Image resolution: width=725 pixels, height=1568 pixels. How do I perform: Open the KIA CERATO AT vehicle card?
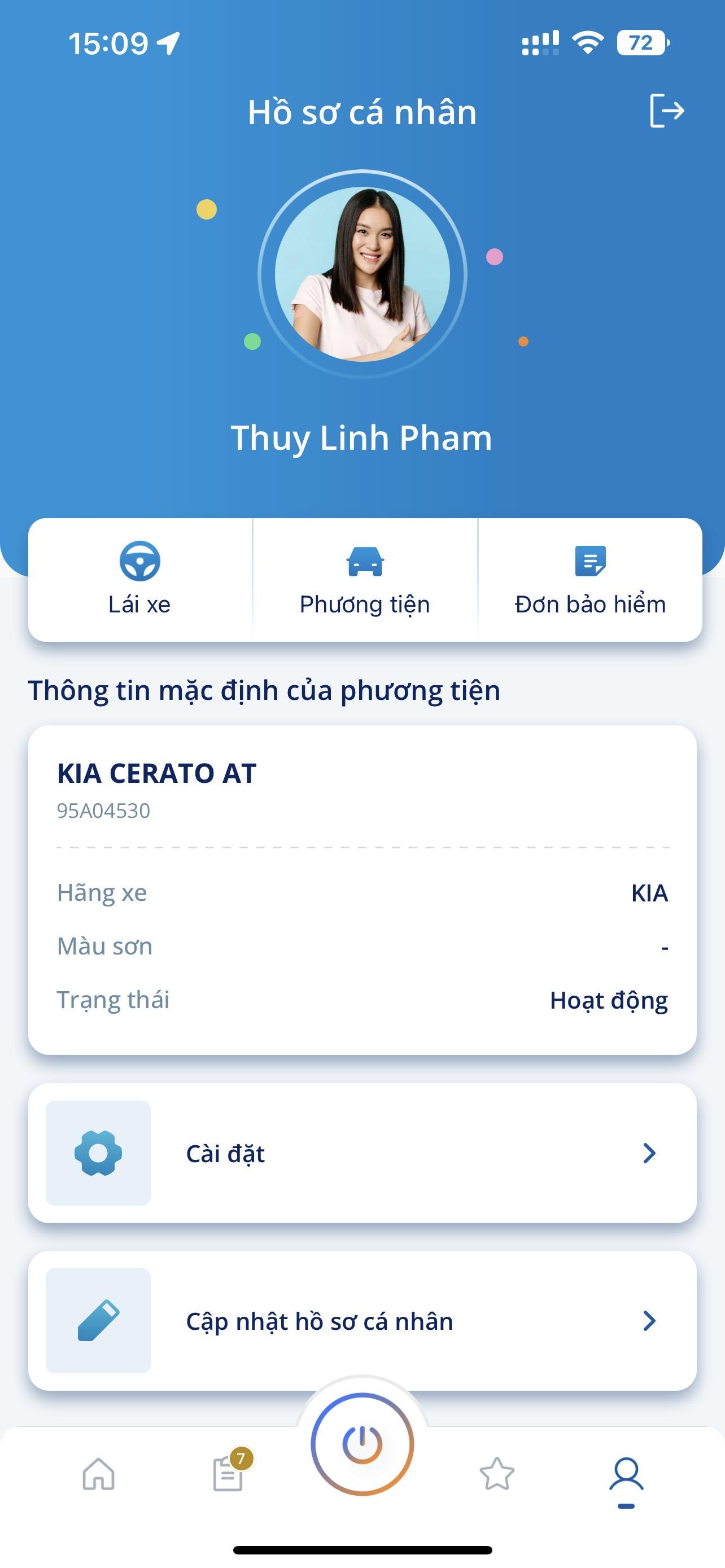[362, 890]
